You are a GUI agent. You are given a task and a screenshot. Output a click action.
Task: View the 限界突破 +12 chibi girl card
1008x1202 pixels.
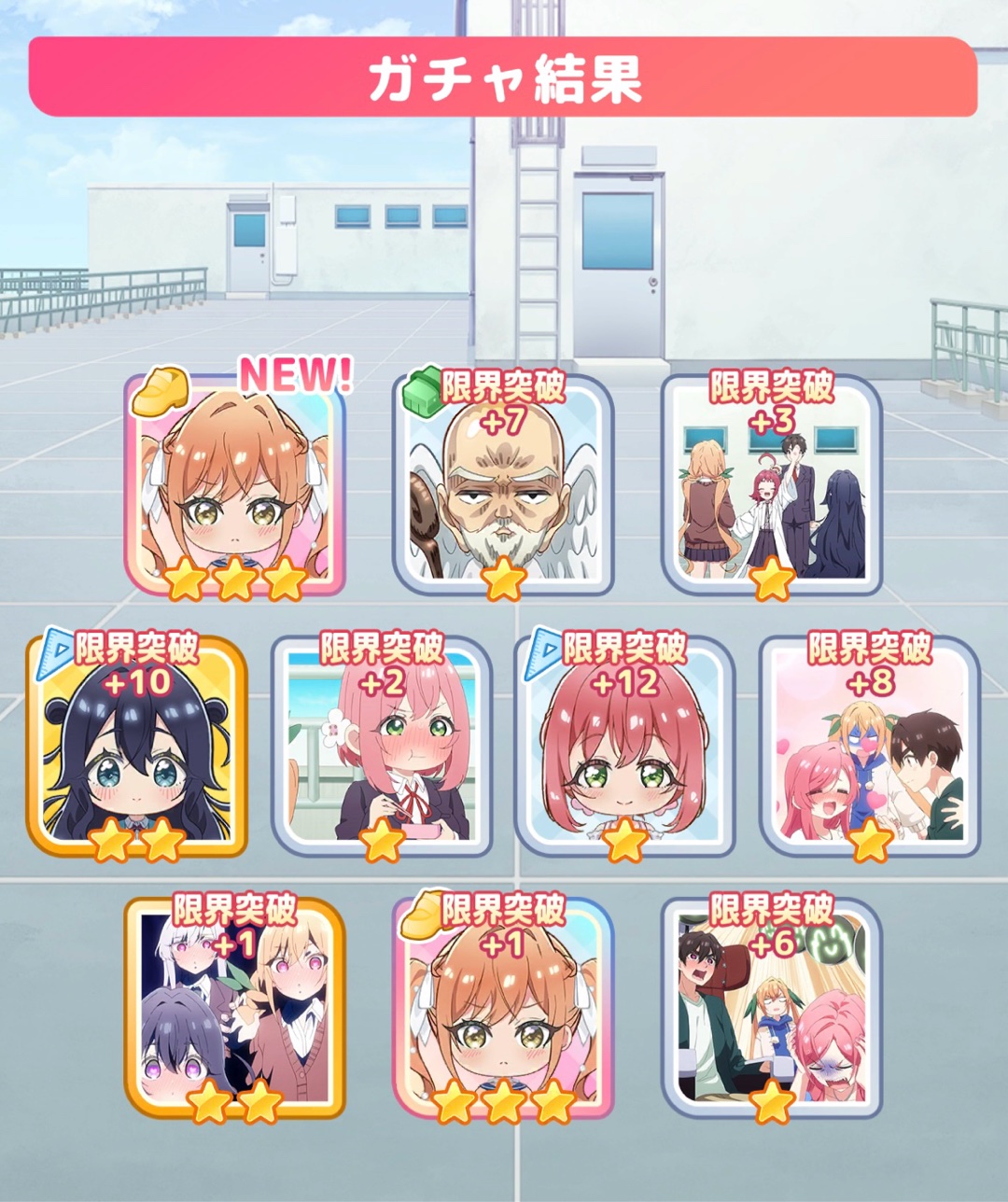pyautogui.click(x=624, y=747)
